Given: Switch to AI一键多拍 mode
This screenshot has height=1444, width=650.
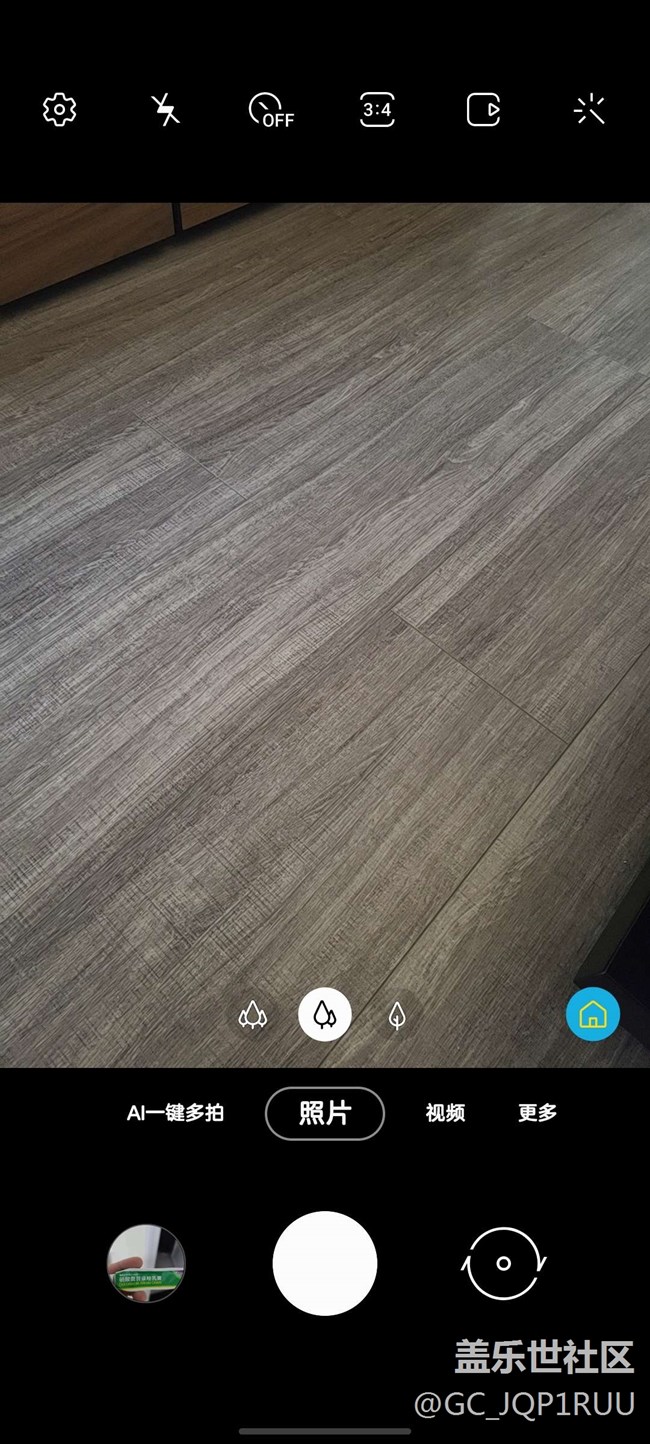Looking at the screenshot, I should click(x=175, y=1113).
